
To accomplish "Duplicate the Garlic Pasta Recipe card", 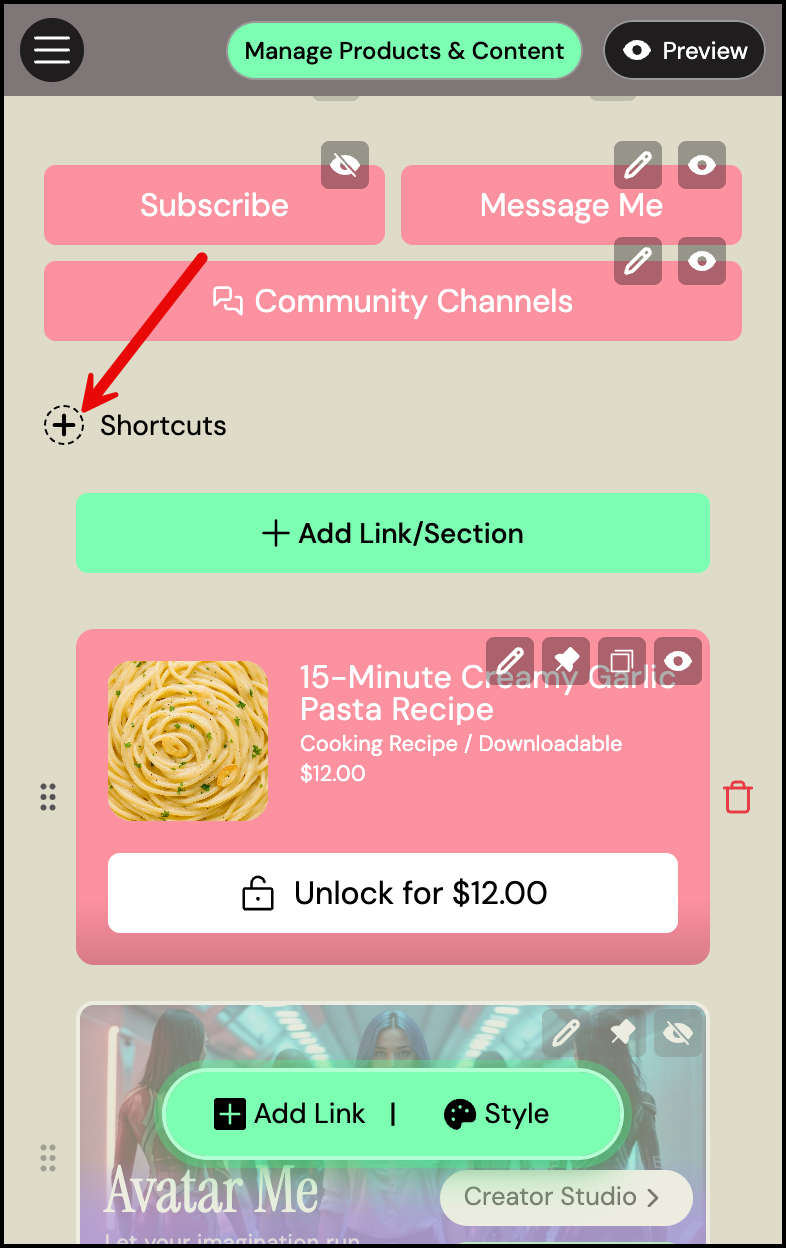I will pos(622,661).
